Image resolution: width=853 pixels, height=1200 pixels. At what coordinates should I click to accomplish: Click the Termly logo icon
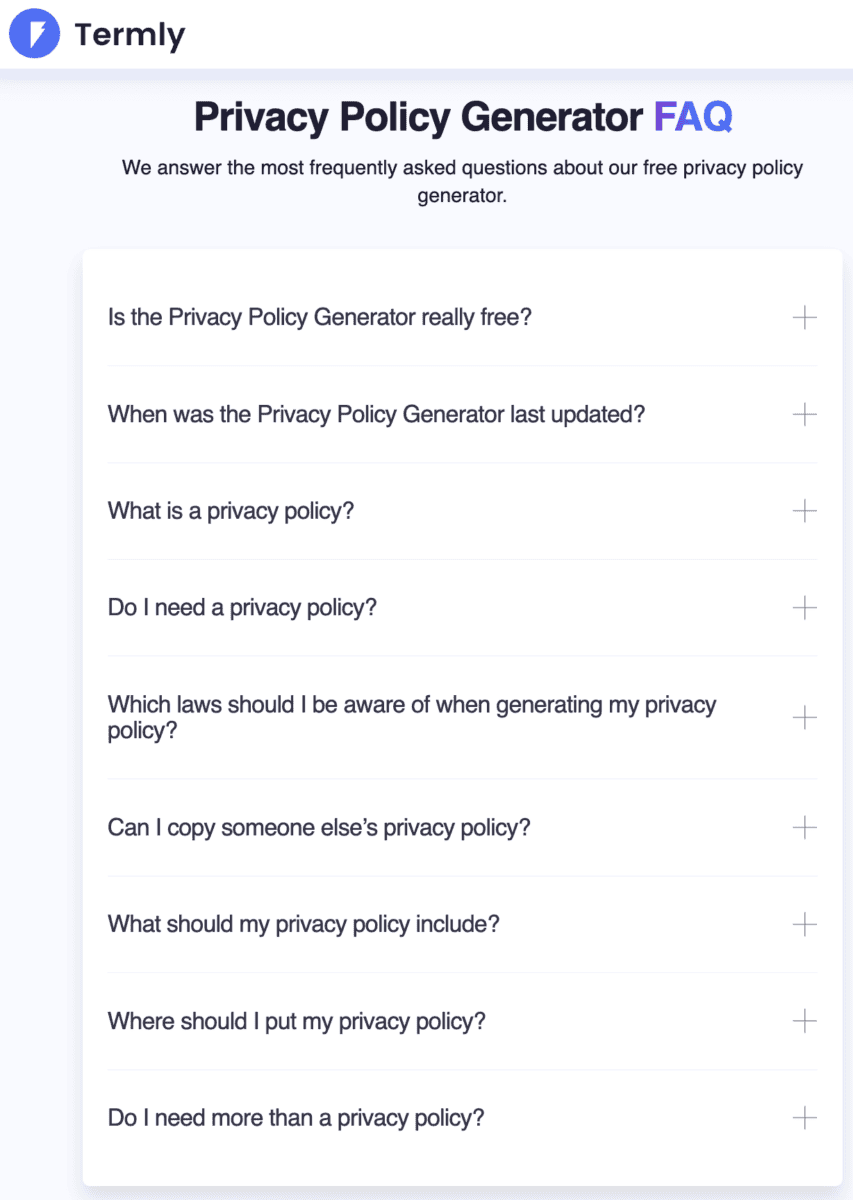pos(33,33)
